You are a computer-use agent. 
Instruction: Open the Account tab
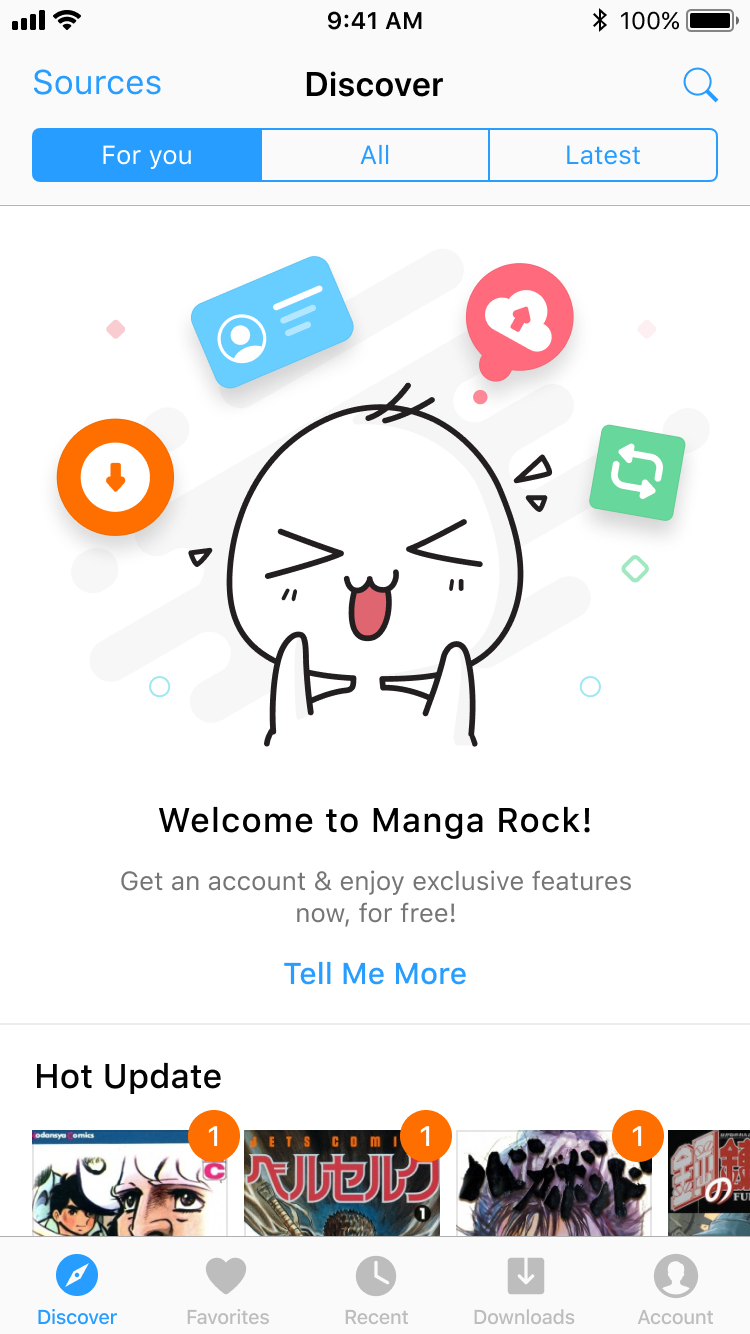click(675, 1289)
